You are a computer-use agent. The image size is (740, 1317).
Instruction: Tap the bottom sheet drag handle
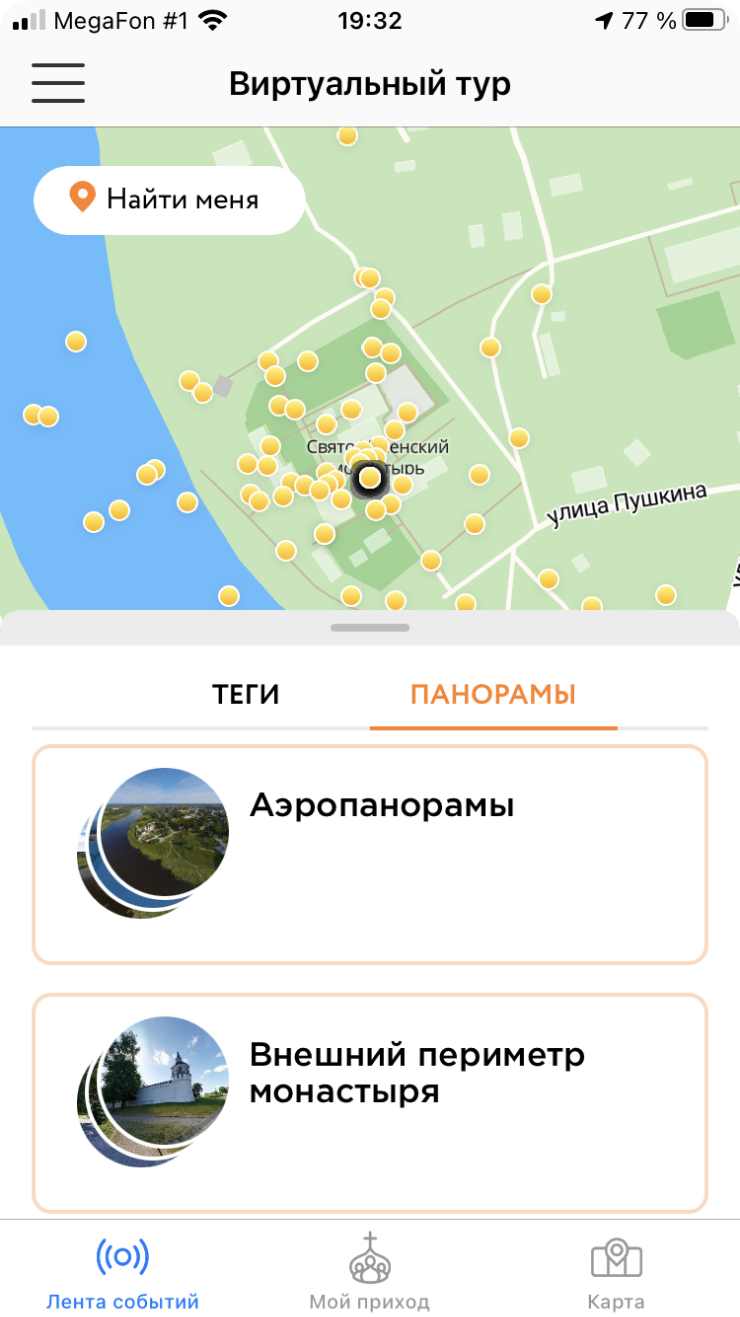pos(370,628)
